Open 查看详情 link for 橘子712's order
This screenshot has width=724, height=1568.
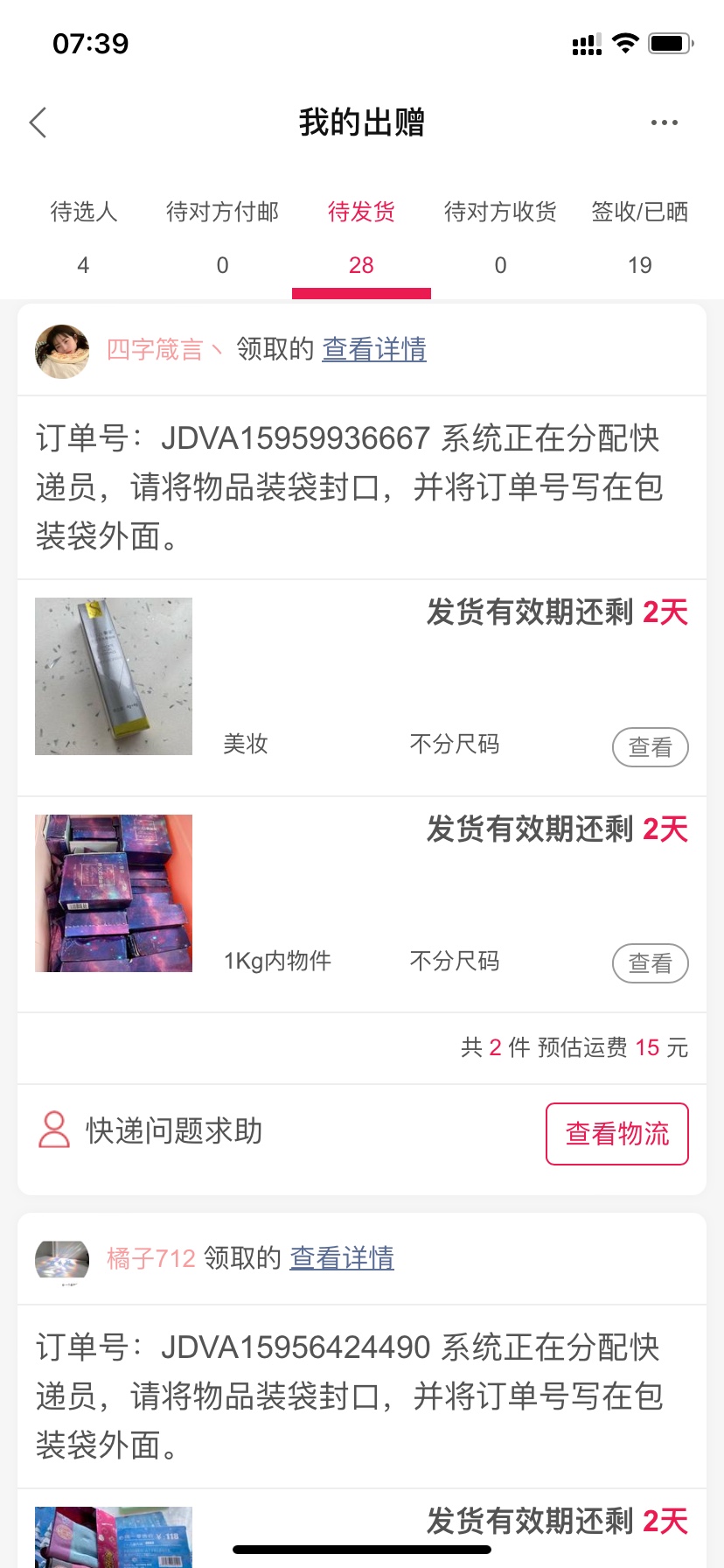342,1258
